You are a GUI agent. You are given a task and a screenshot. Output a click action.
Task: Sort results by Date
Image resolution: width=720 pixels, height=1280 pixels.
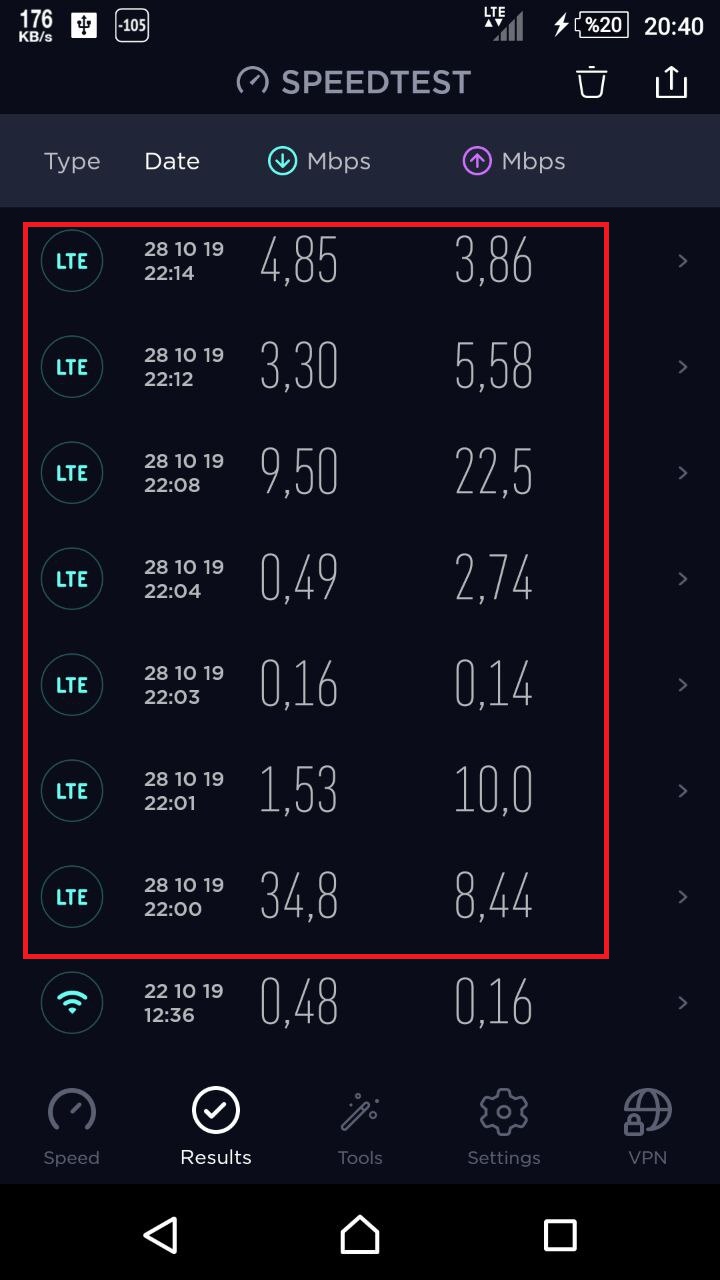pyautogui.click(x=172, y=161)
